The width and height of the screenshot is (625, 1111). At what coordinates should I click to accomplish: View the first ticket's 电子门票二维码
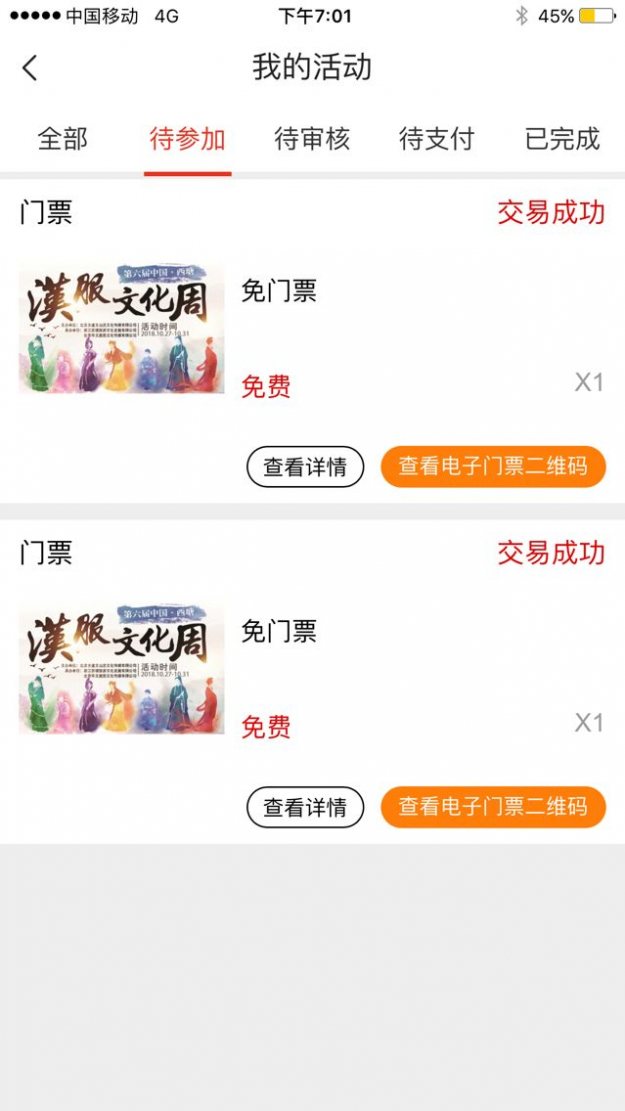click(x=493, y=467)
